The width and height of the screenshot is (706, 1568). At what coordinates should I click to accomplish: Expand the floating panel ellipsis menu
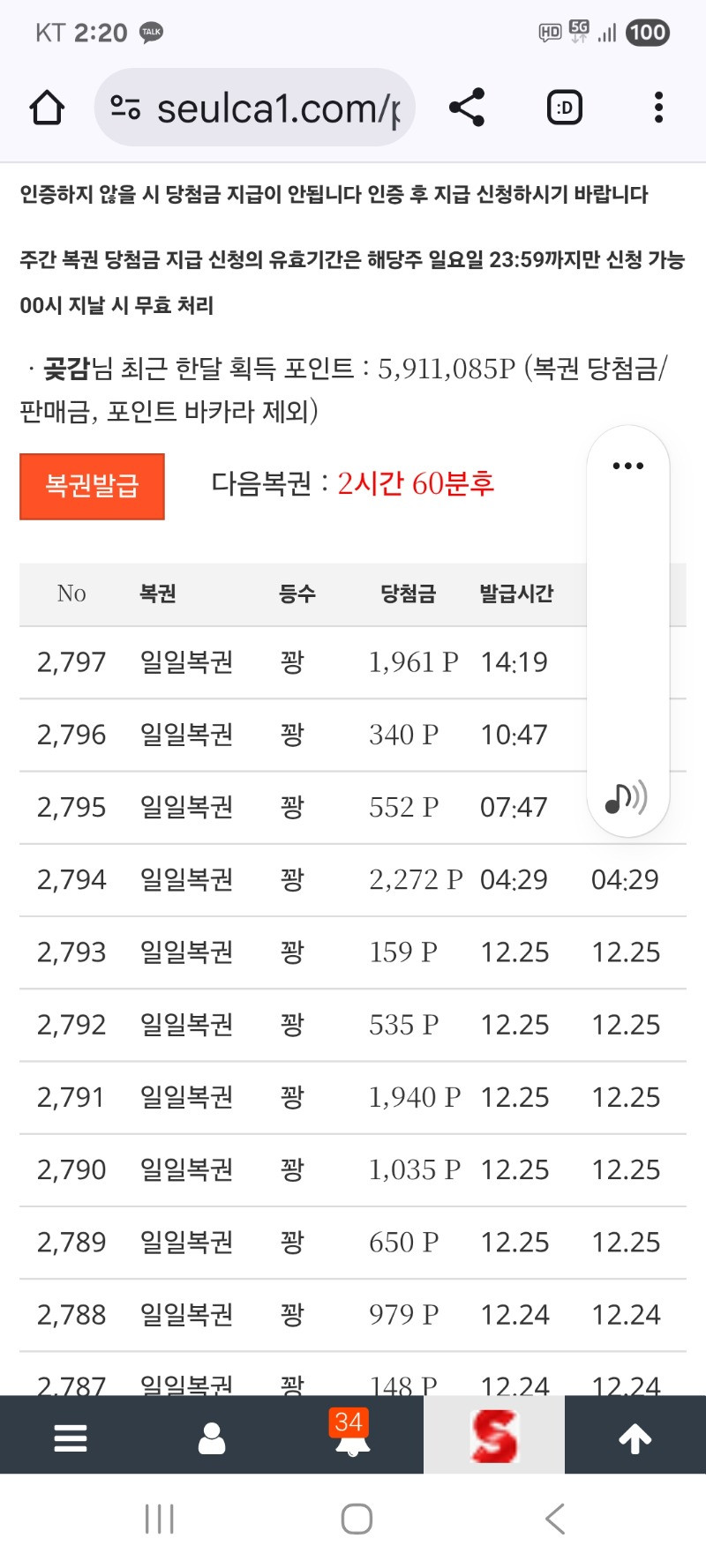click(x=627, y=465)
